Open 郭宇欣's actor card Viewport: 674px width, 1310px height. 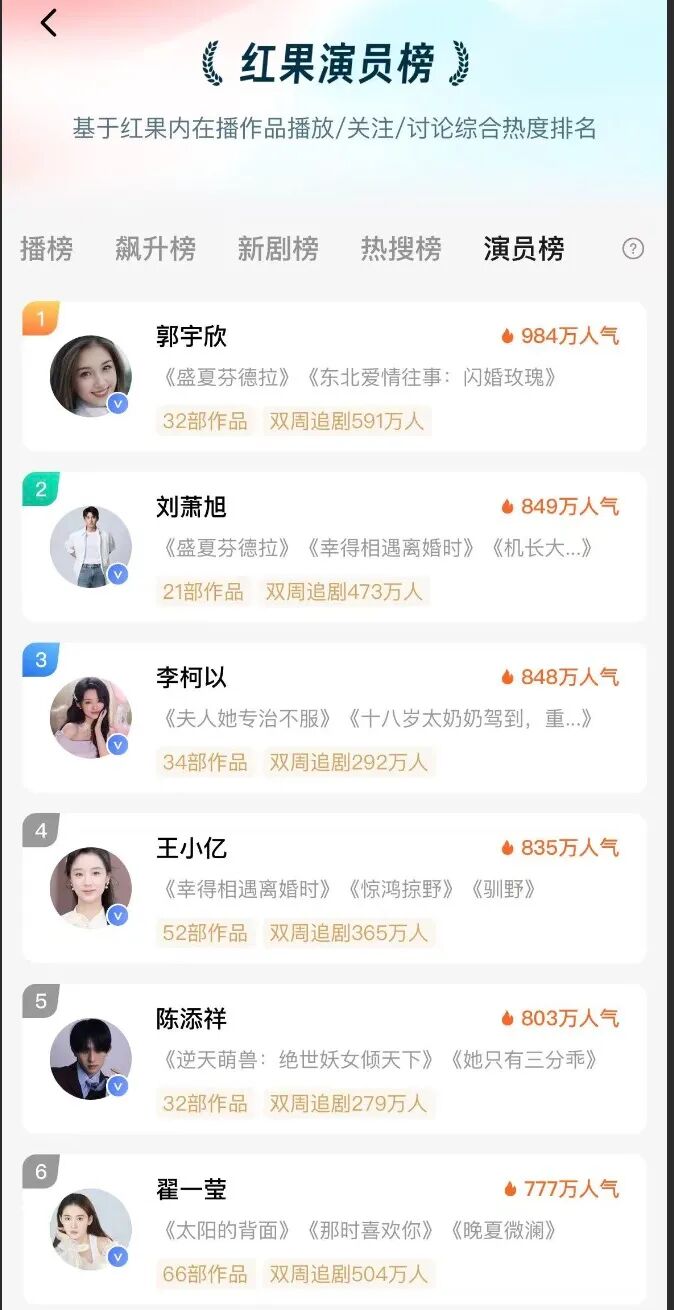click(x=334, y=377)
